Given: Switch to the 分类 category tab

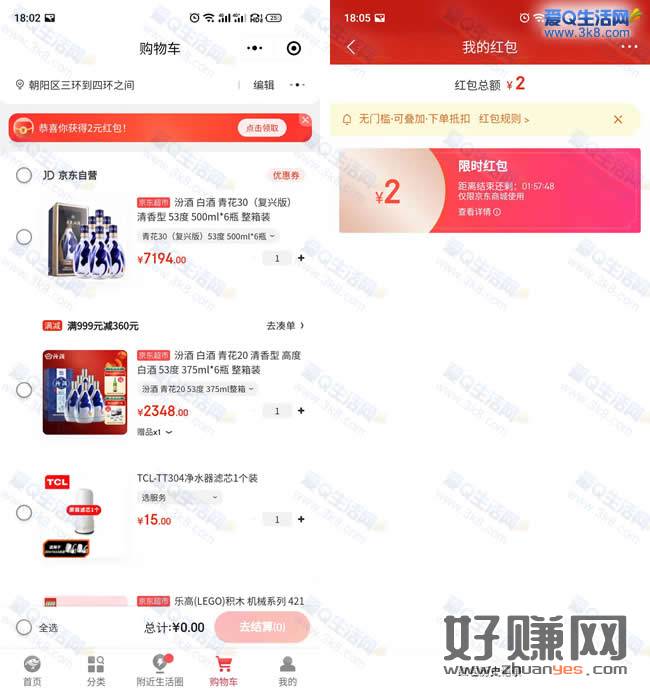Looking at the screenshot, I should click(96, 670).
